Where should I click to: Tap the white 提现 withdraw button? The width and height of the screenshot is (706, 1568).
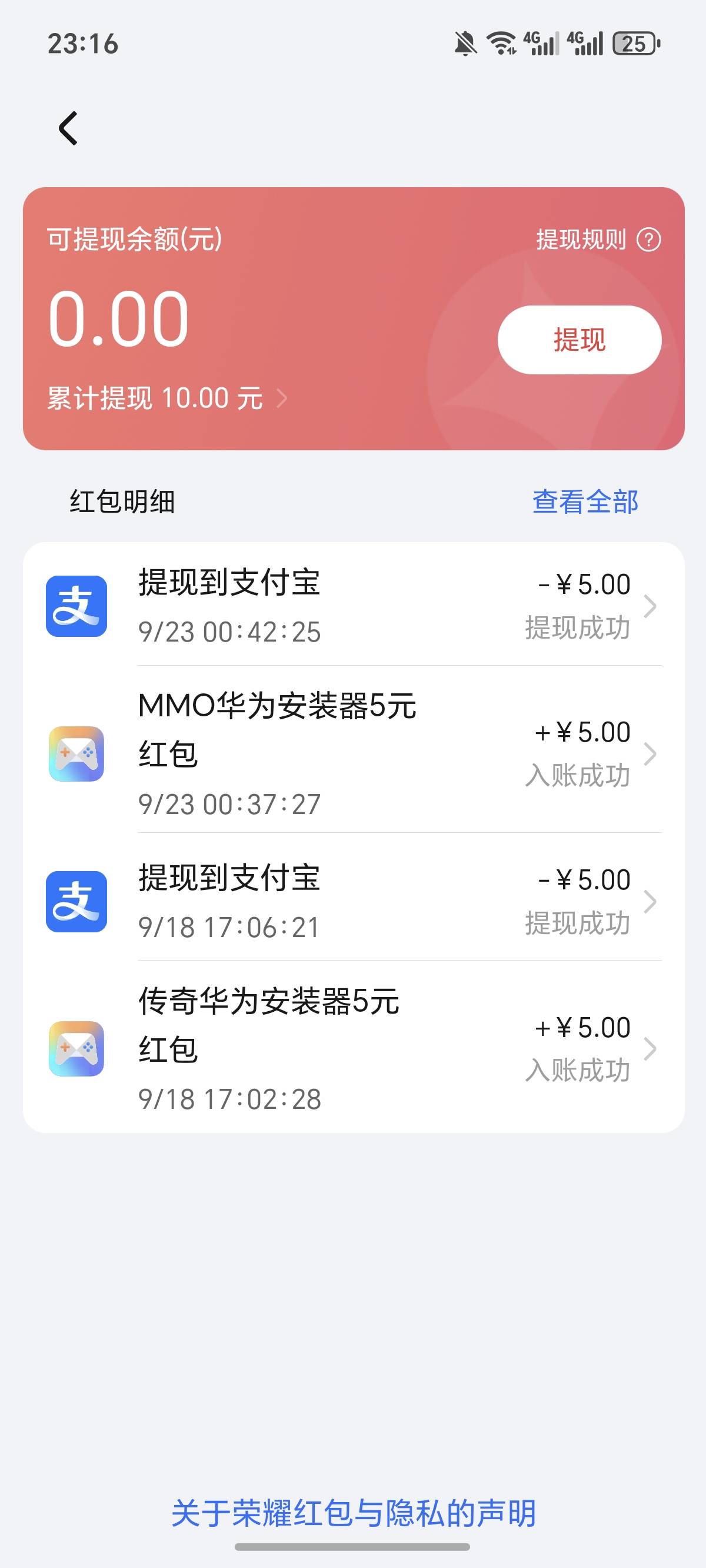pyautogui.click(x=580, y=340)
